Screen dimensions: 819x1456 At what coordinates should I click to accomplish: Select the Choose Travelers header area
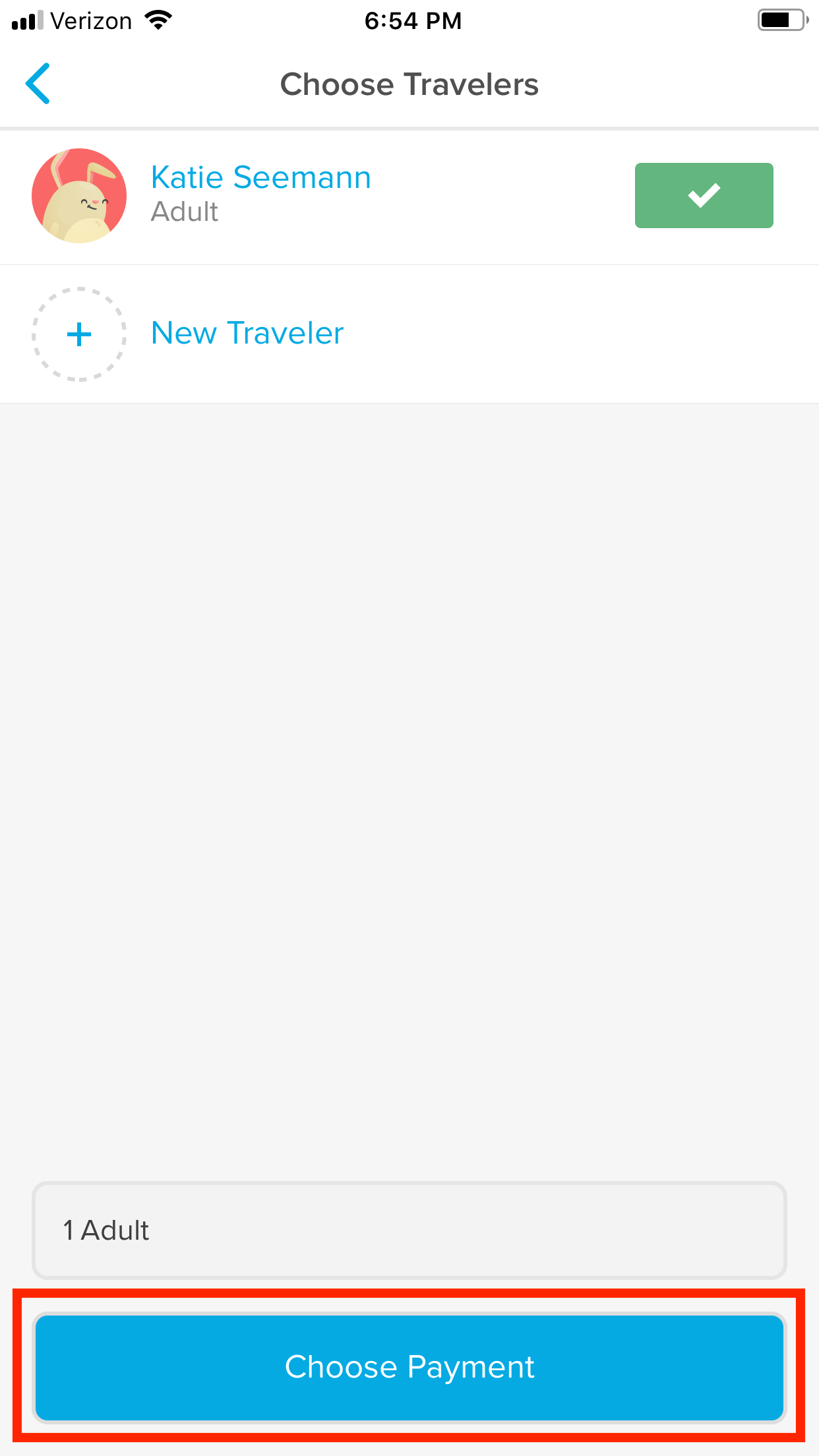point(409,84)
